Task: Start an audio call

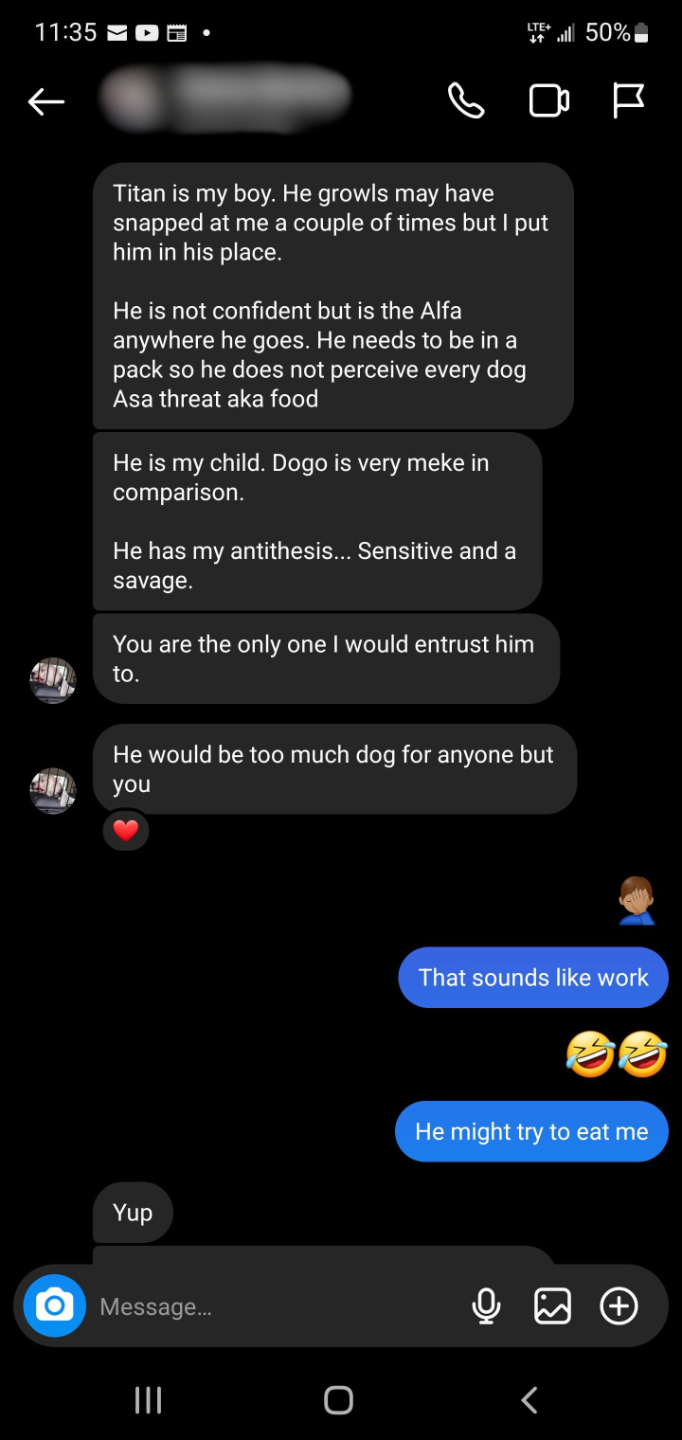Action: (x=466, y=101)
